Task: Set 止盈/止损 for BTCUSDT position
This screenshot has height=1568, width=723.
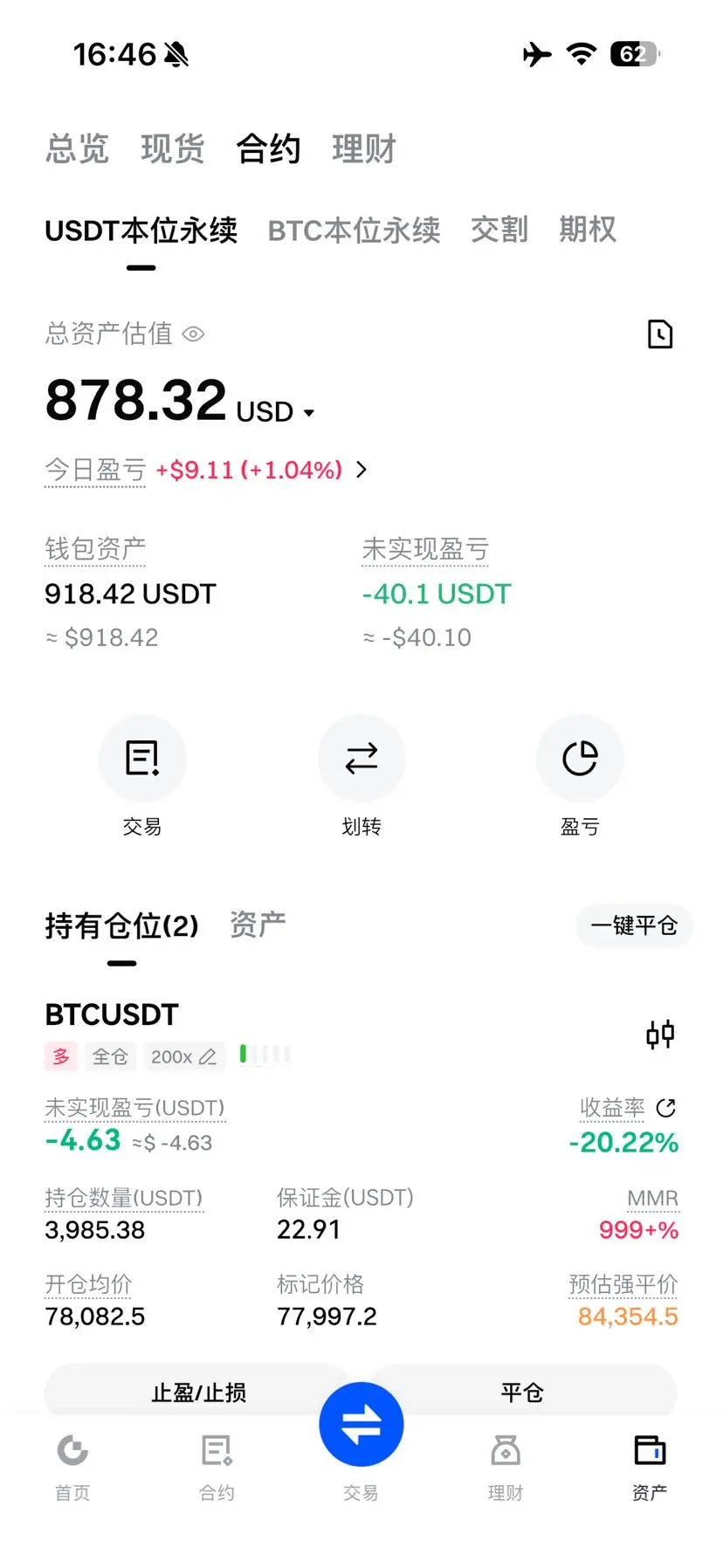Action: [x=198, y=1392]
